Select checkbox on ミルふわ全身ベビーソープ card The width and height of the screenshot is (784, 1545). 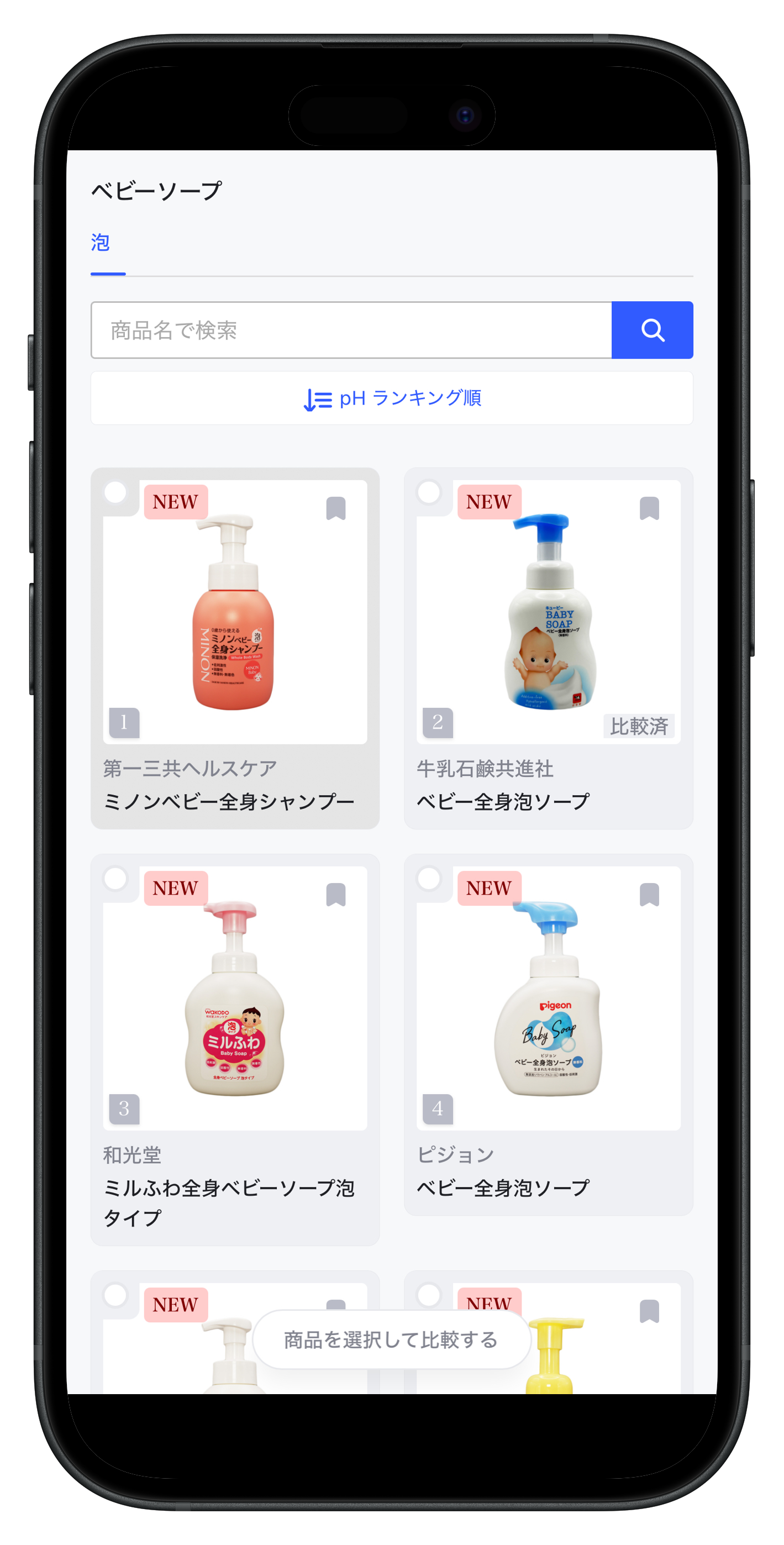pyautogui.click(x=115, y=879)
